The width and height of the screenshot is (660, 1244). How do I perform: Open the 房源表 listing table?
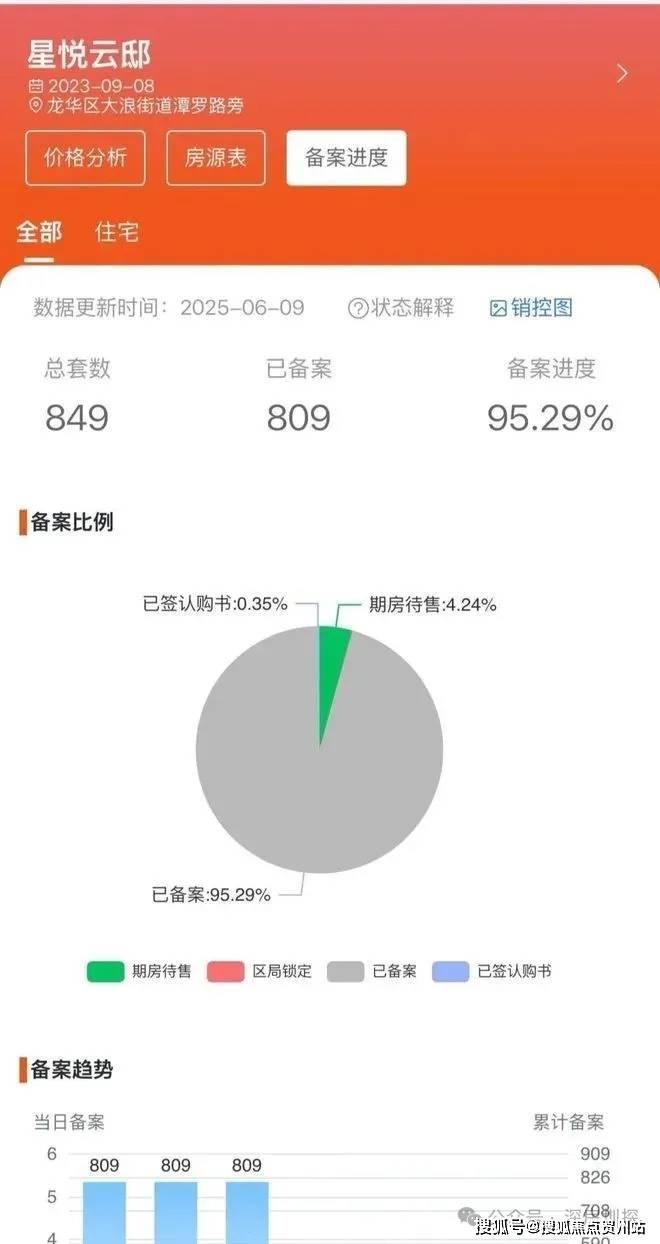[x=215, y=158]
